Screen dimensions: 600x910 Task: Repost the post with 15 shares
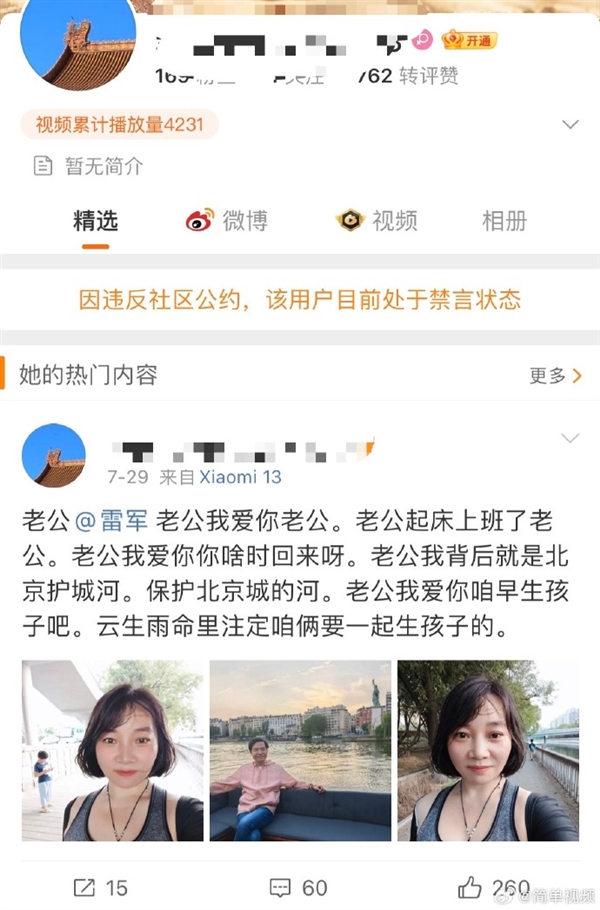100,886
